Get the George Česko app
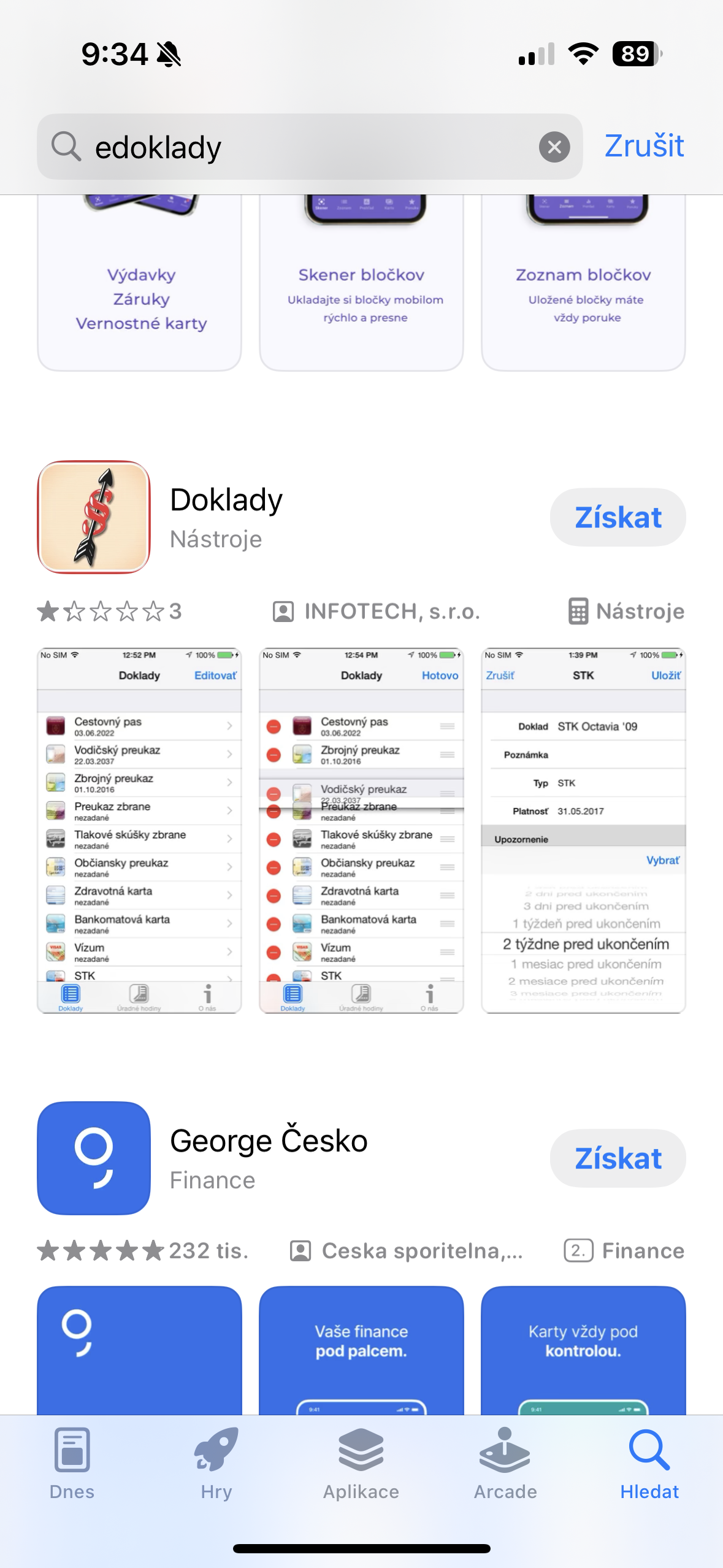The image size is (723, 1568). [618, 1158]
